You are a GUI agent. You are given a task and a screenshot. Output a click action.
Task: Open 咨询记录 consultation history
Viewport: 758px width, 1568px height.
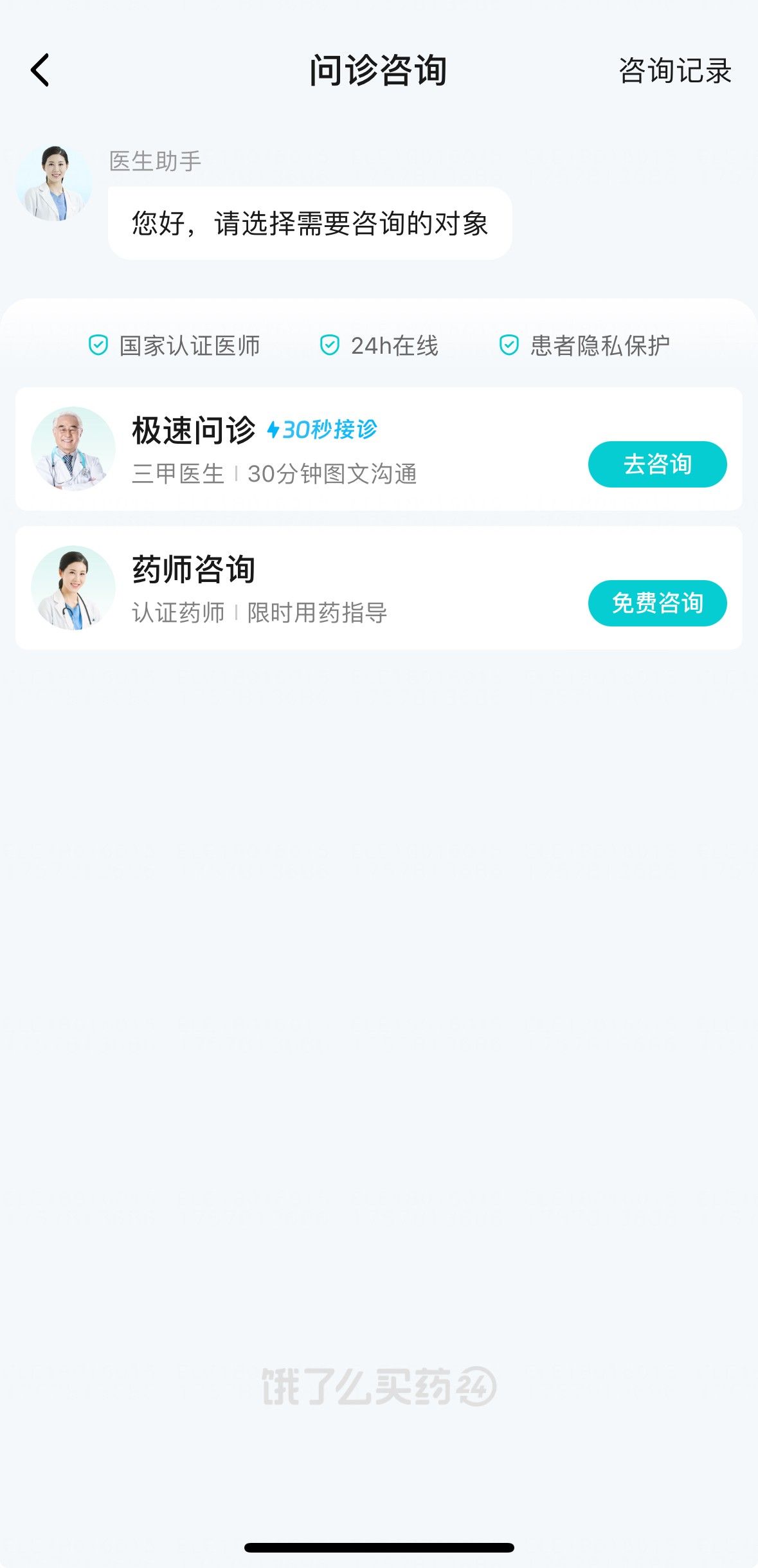(x=674, y=71)
